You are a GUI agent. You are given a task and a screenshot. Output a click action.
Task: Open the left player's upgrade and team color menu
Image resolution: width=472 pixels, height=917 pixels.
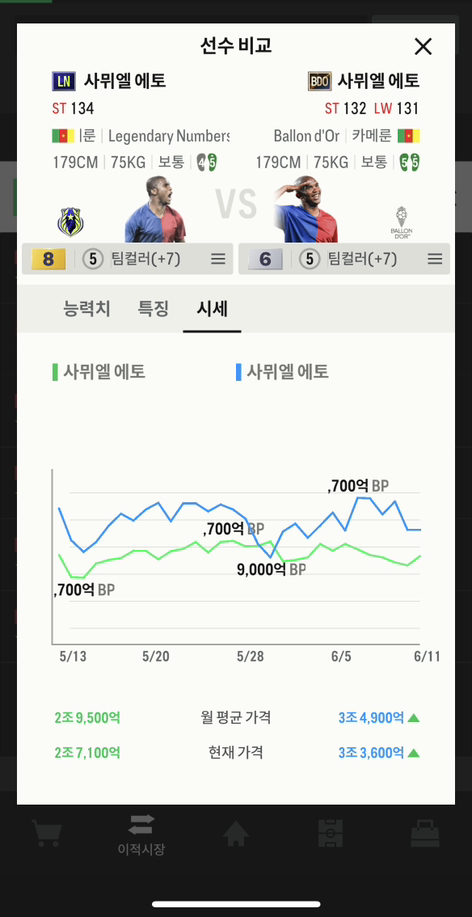[x=218, y=259]
